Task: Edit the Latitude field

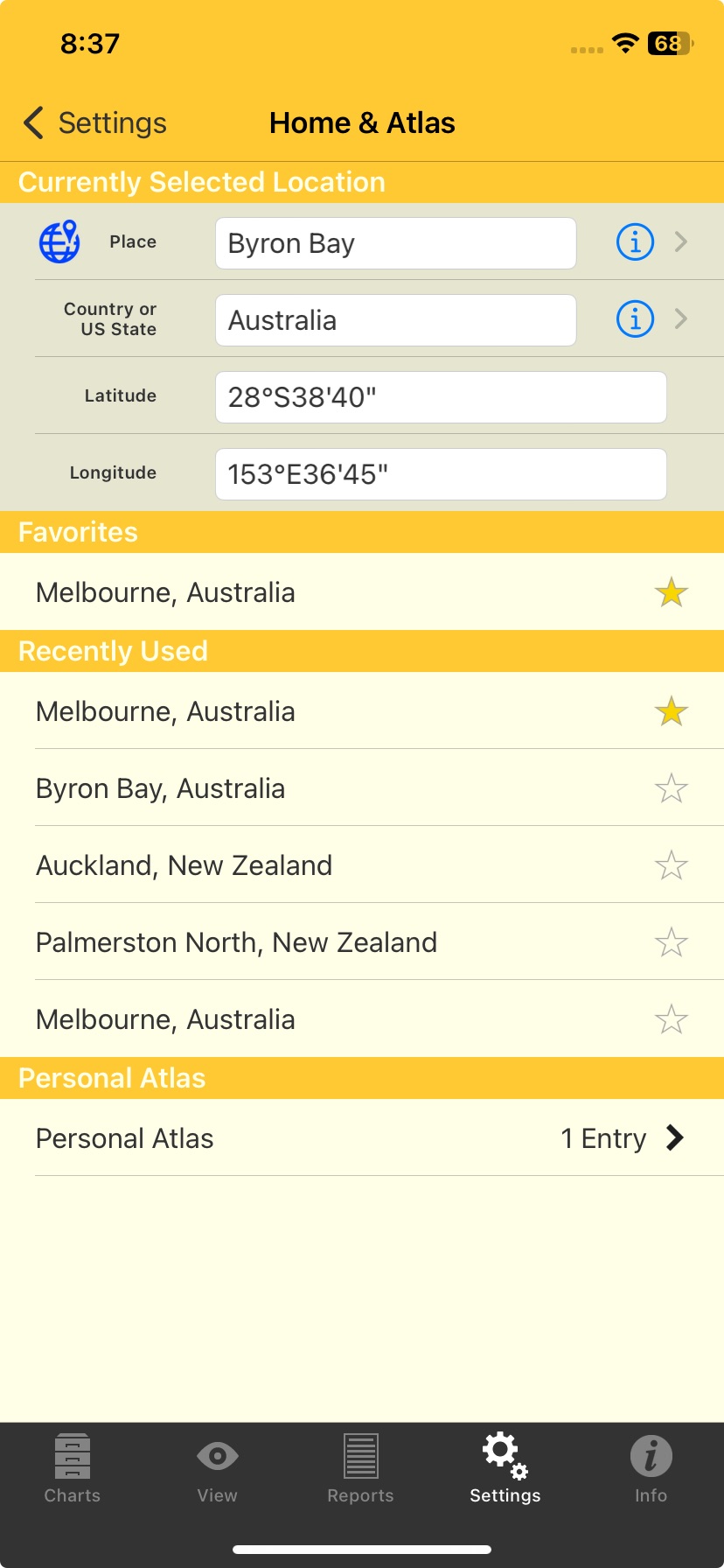Action: click(441, 397)
